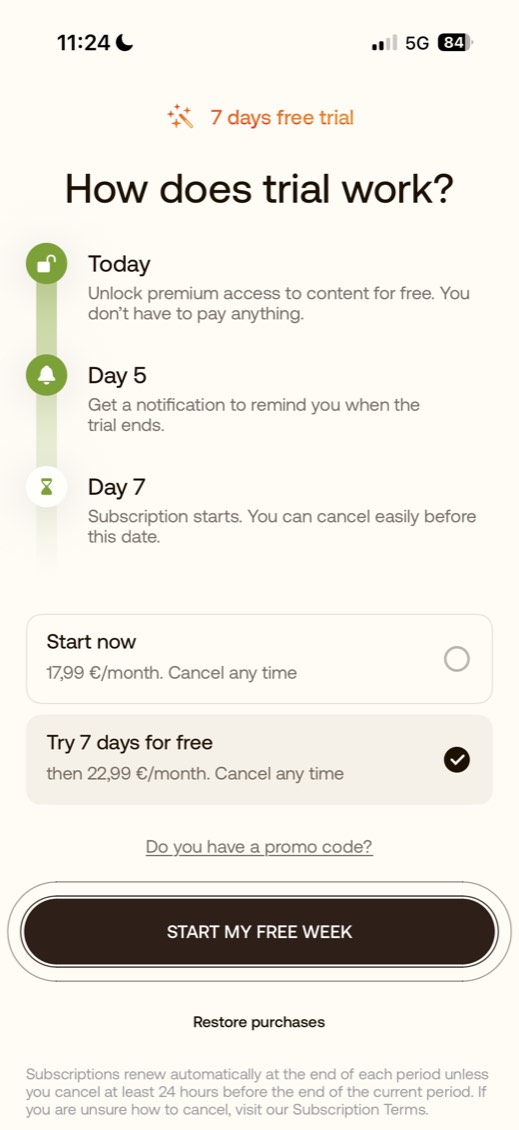
Task: Restore purchases
Action: click(260, 1022)
